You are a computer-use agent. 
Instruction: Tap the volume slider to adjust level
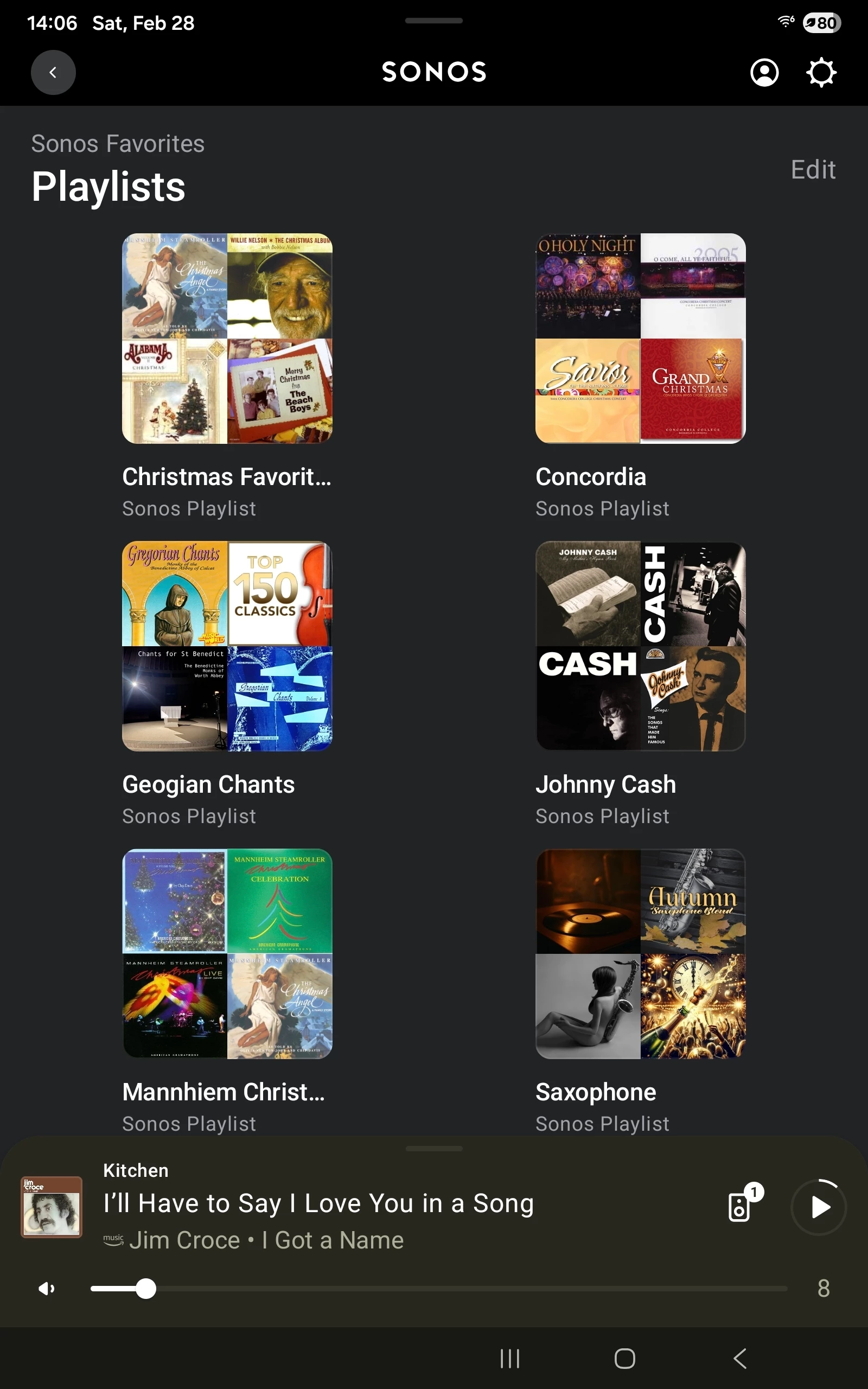[x=436, y=1289]
